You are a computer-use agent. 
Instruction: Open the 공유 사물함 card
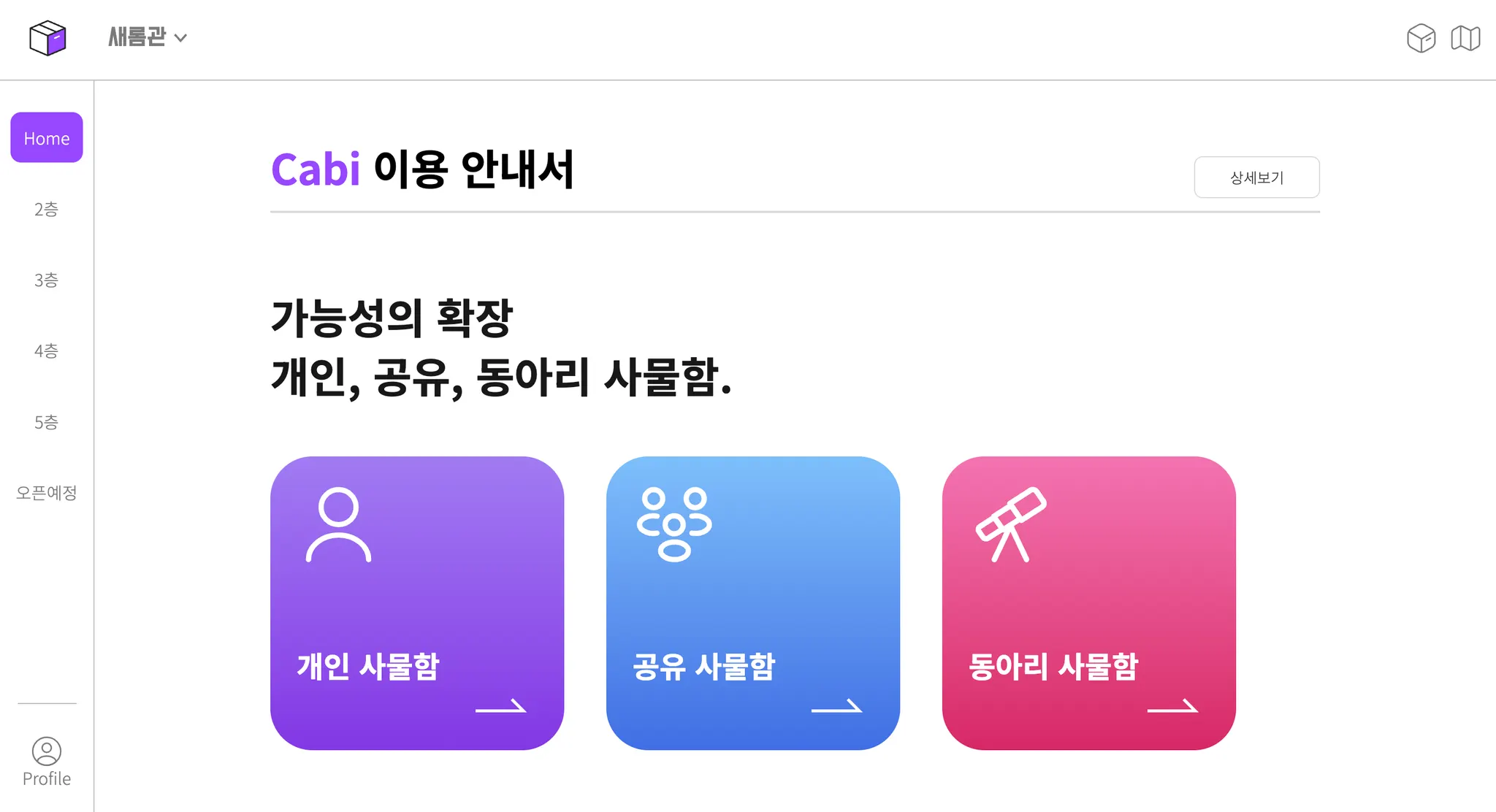click(753, 603)
